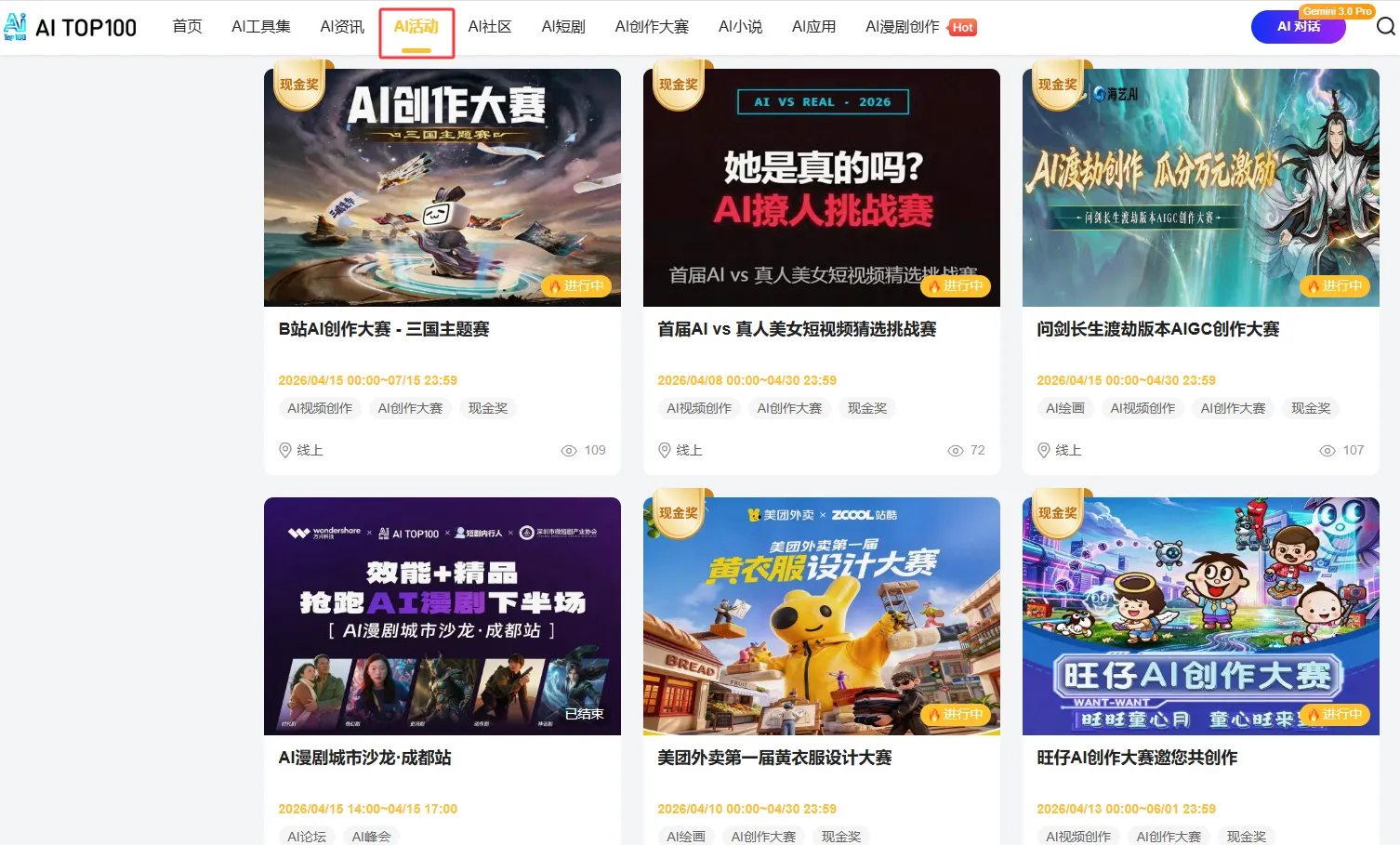The width and height of the screenshot is (1400, 845).
Task: Tap the AI TOP100 logo
Action: [71, 27]
